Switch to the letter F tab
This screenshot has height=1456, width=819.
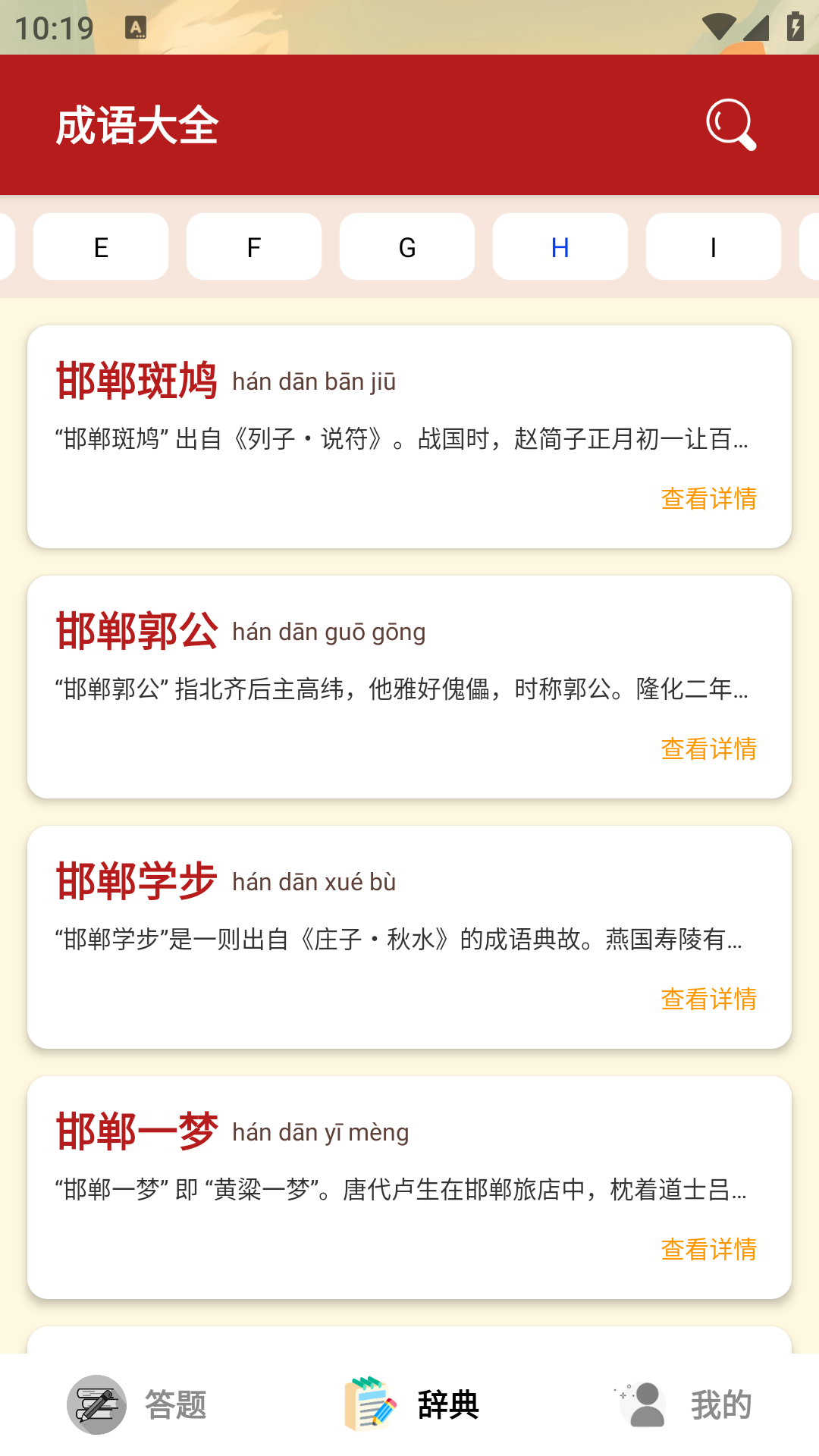pyautogui.click(x=253, y=246)
